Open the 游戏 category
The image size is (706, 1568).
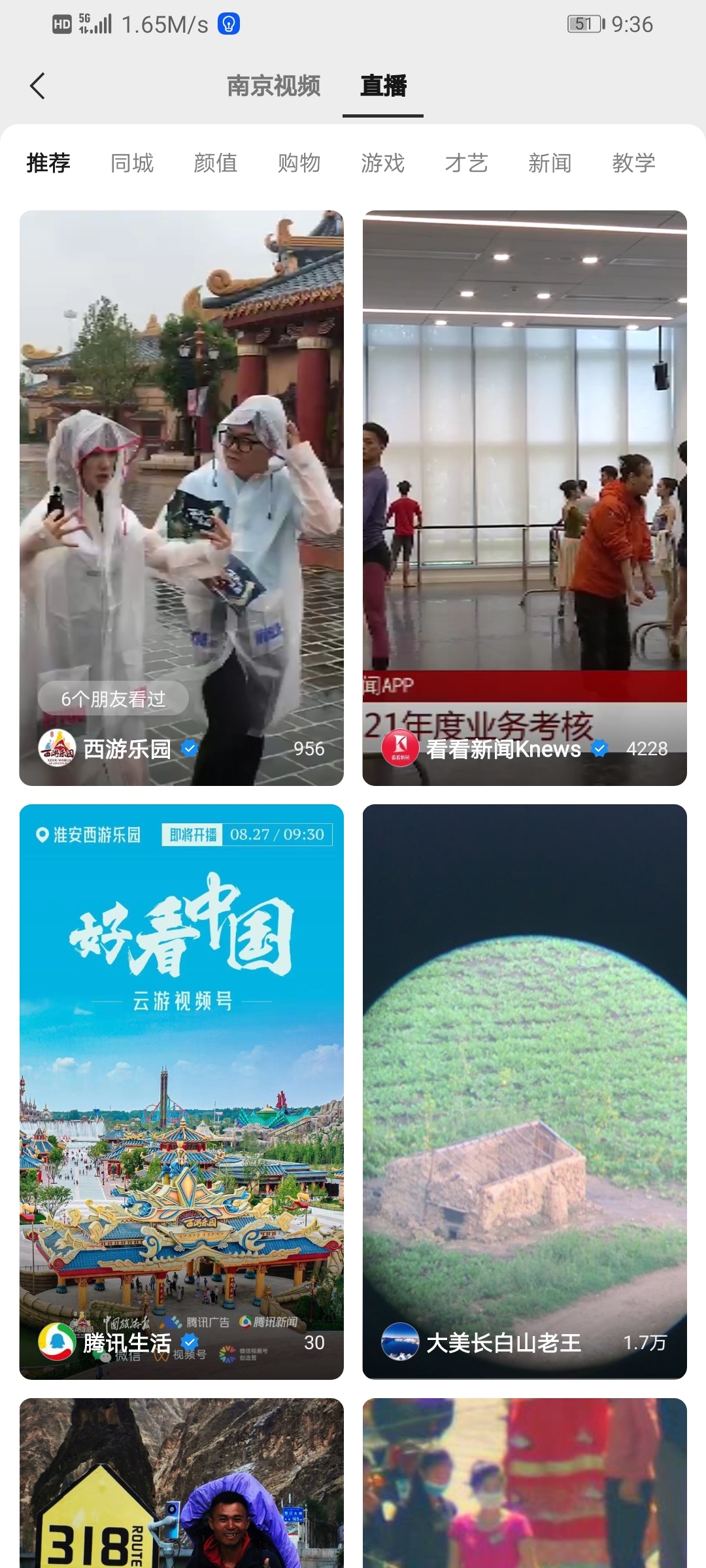pos(383,163)
